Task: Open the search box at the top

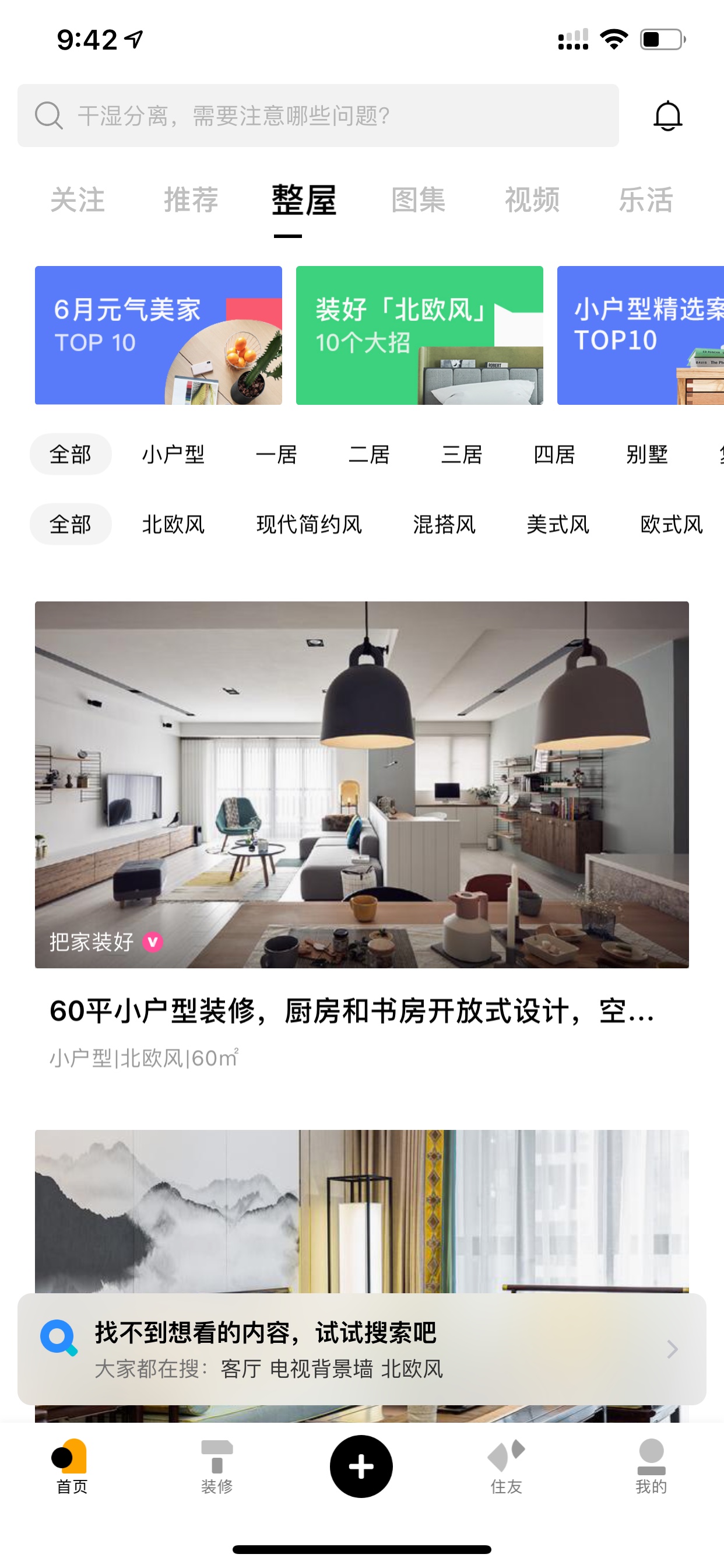Action: point(318,116)
